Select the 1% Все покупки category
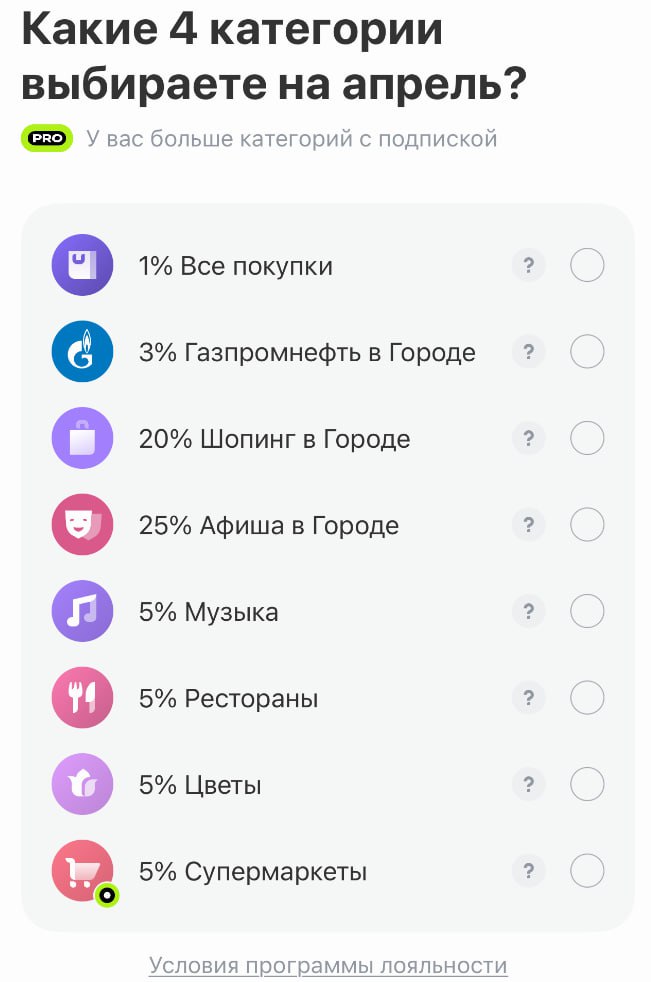 coord(587,266)
